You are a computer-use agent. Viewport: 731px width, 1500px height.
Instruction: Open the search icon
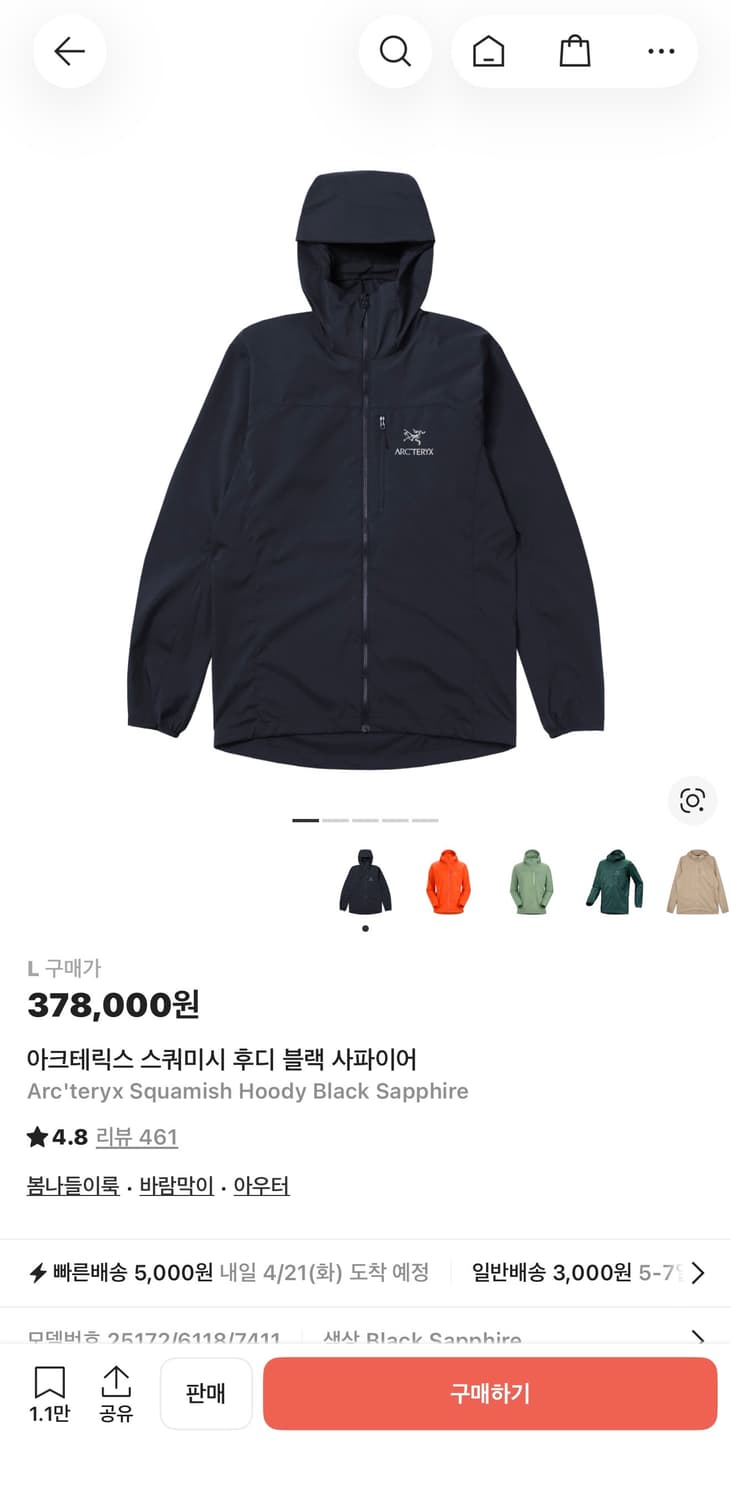point(395,51)
